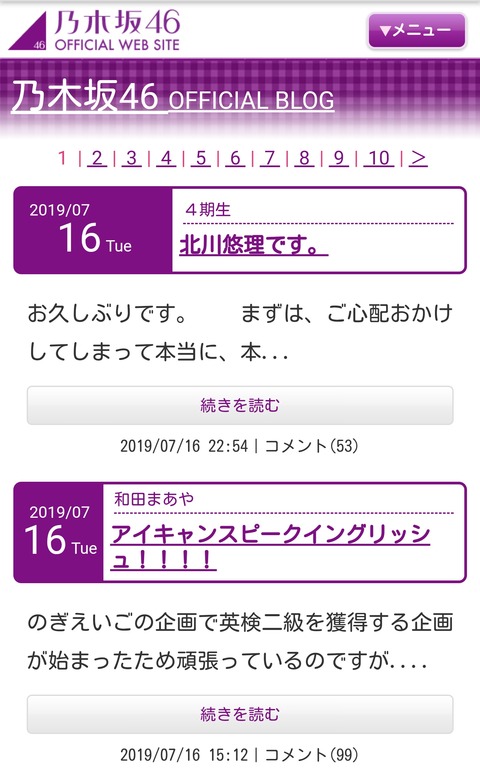Open the 乃木坂46 OFFICIAL BLOG header link

point(173,96)
